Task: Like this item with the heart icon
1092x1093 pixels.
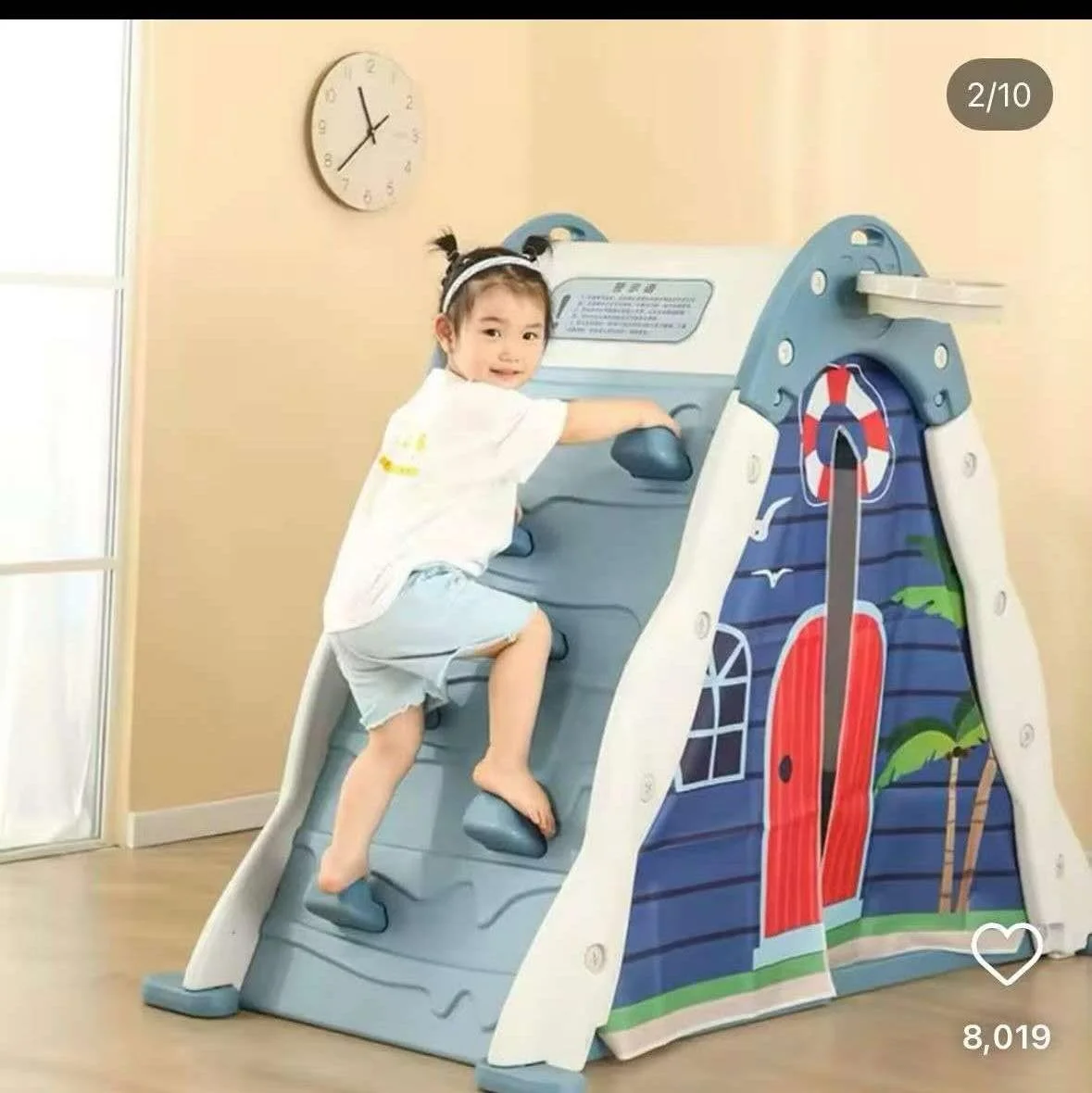Action: coord(1007,955)
